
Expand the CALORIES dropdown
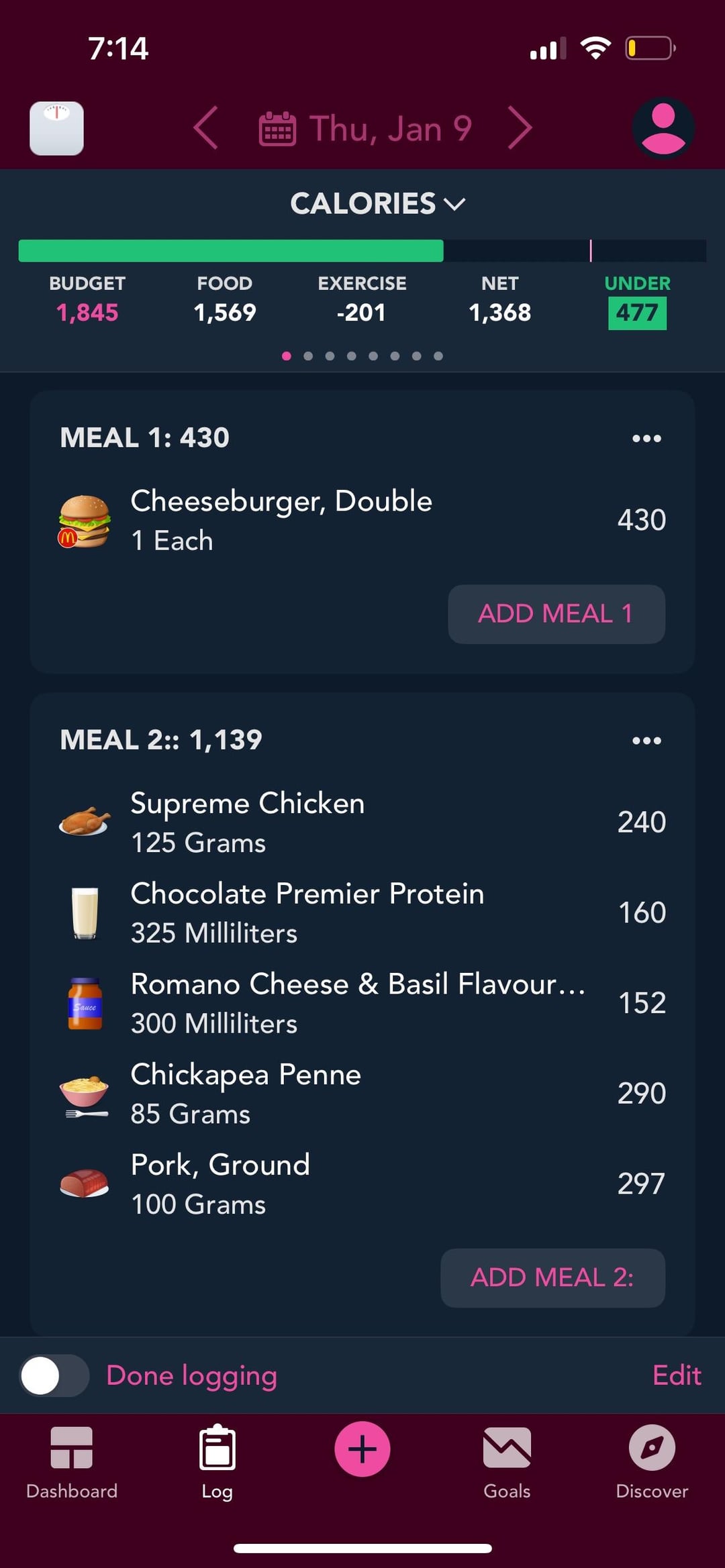[377, 203]
